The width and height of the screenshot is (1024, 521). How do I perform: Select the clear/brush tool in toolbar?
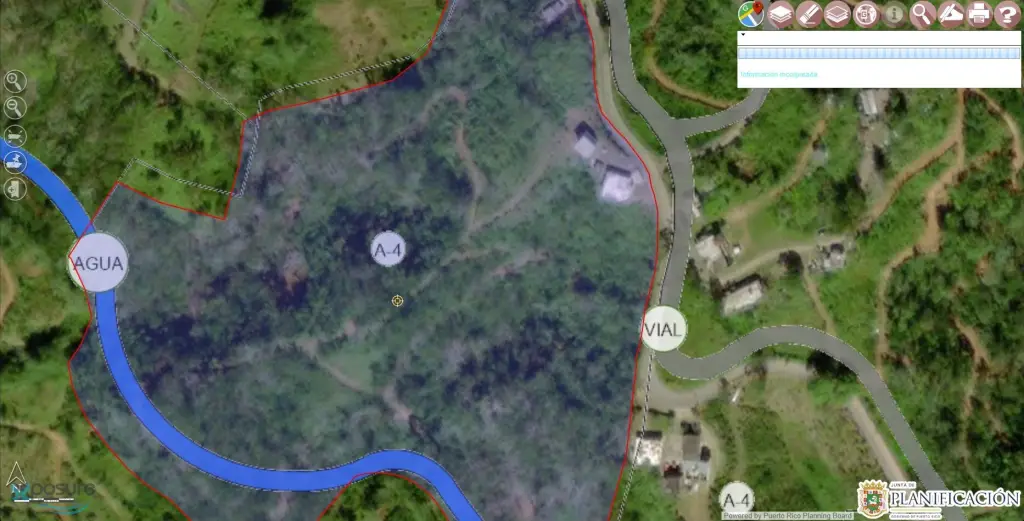point(808,14)
